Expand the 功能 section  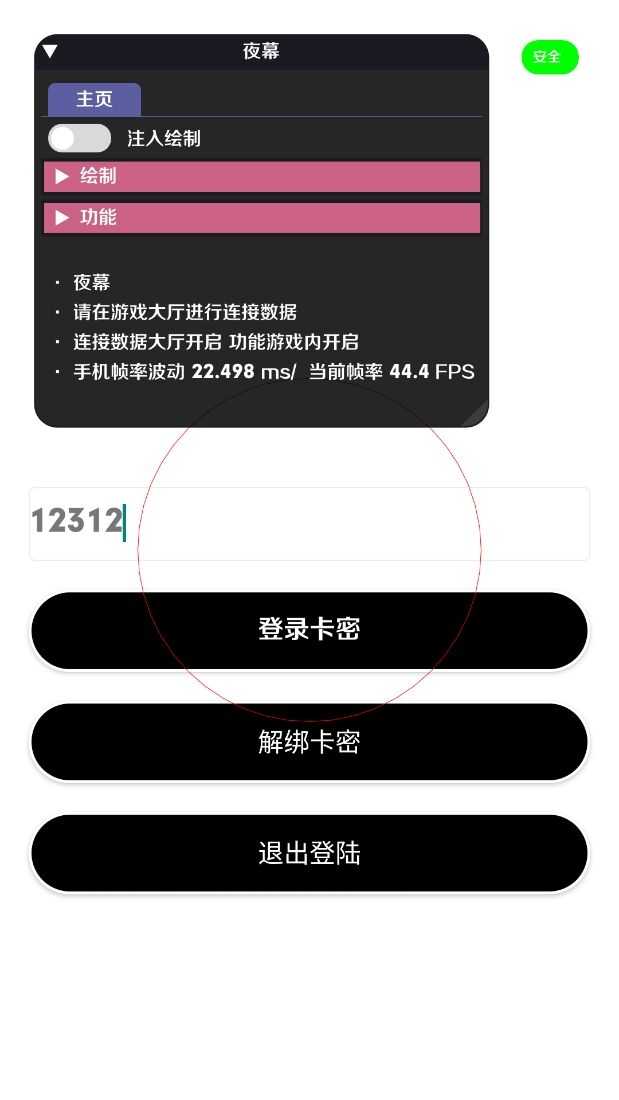pos(262,217)
